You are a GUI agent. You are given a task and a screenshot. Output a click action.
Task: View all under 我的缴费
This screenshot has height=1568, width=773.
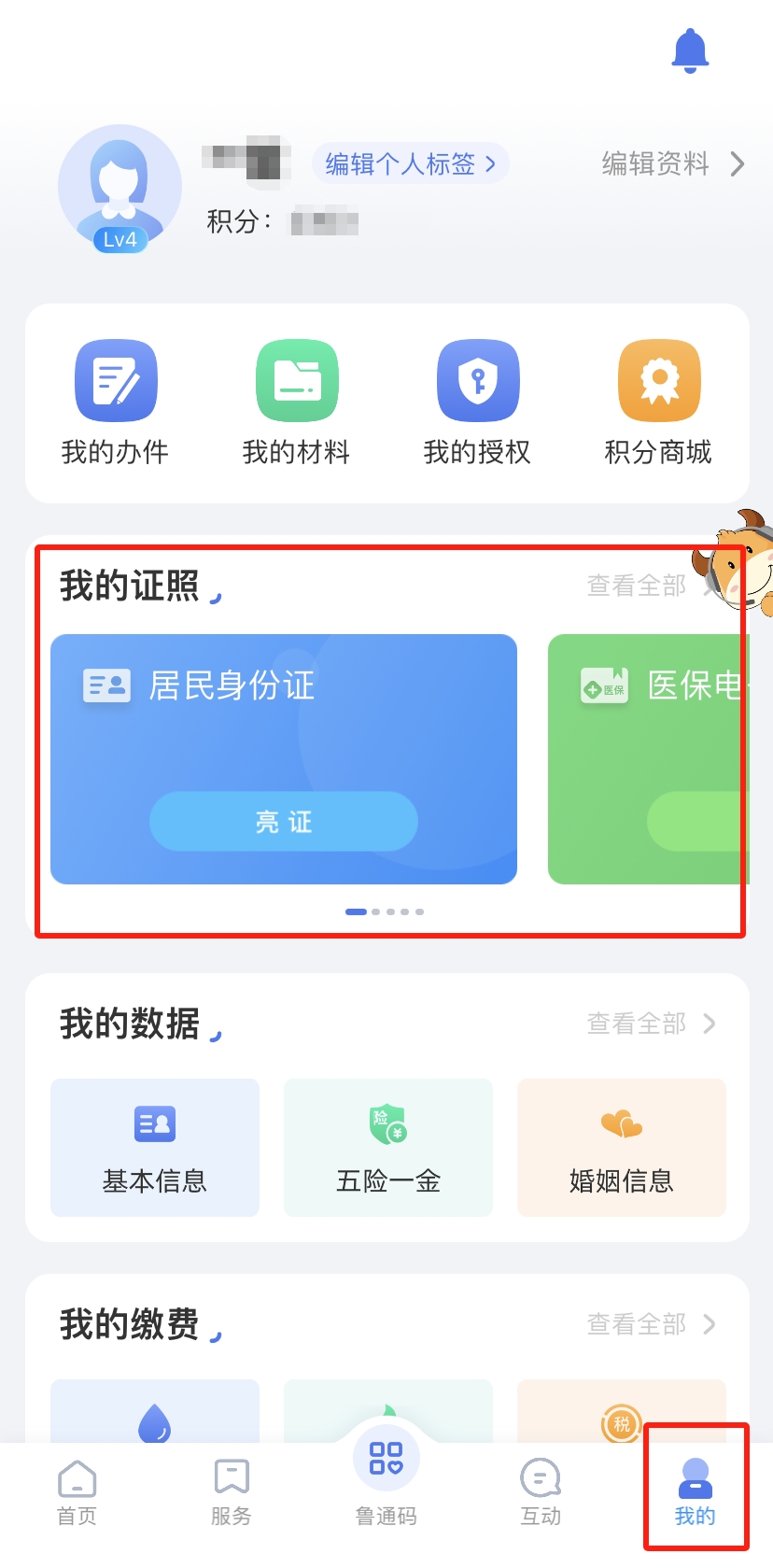[651, 1324]
